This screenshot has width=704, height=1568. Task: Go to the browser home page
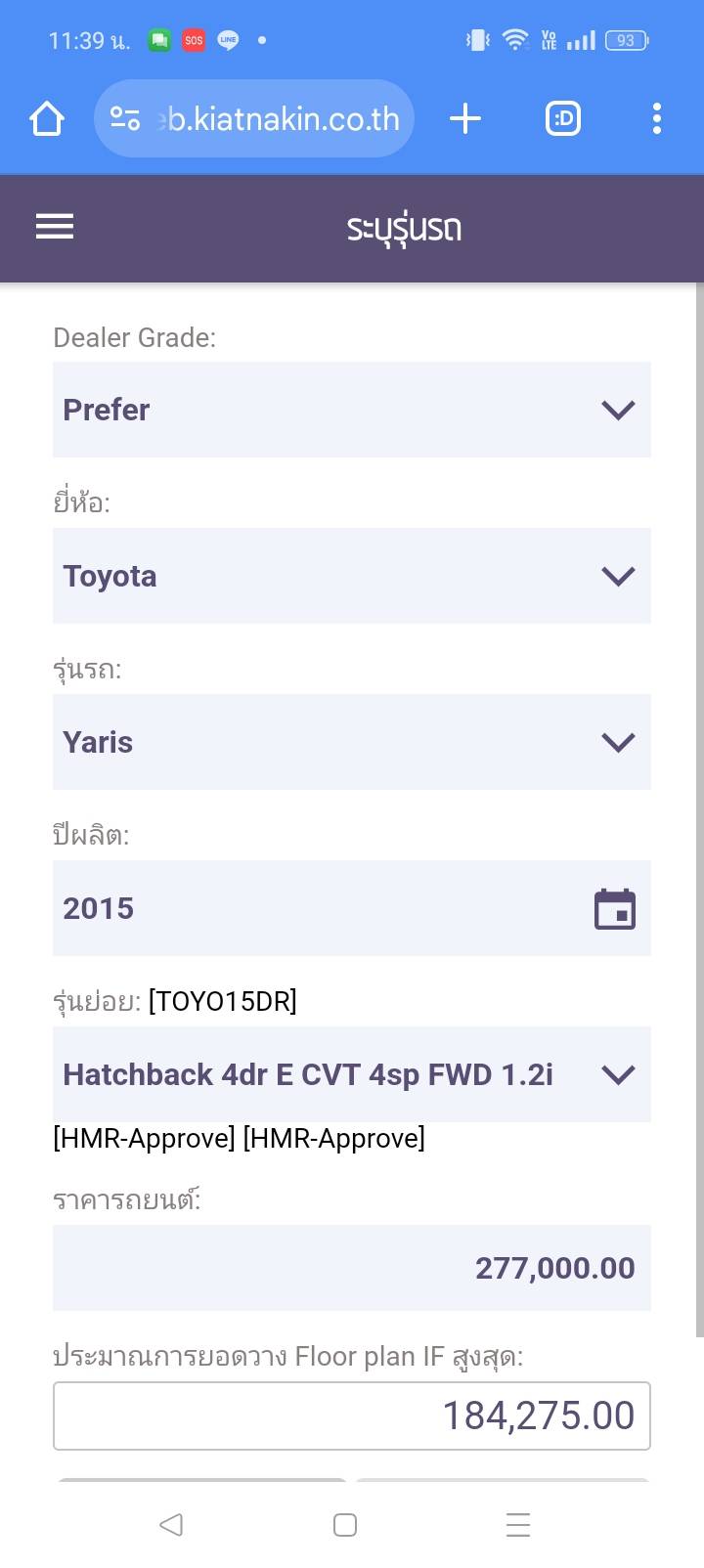[x=47, y=119]
